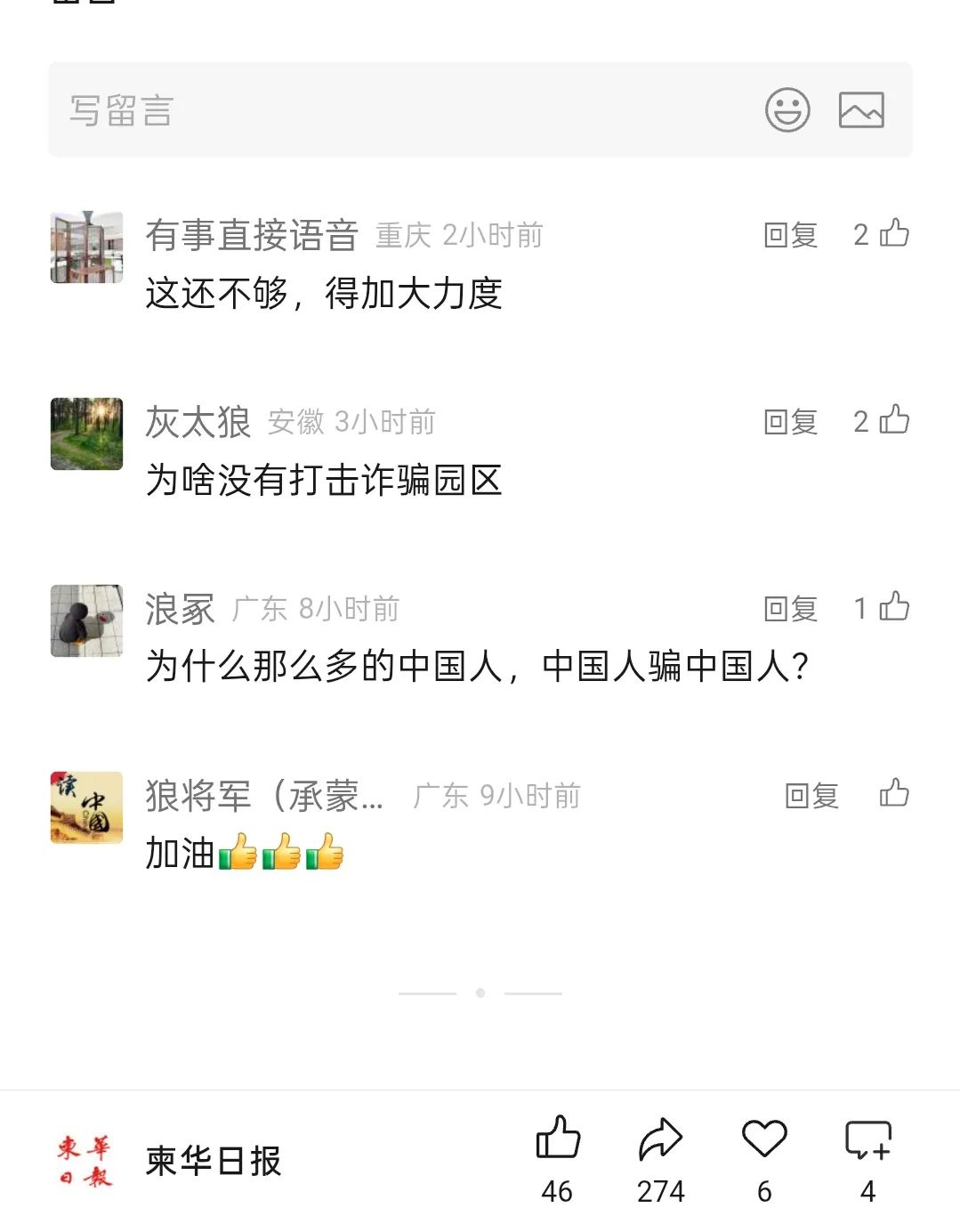
Task: Reply to 灰太狼's comment
Action: 790,422
